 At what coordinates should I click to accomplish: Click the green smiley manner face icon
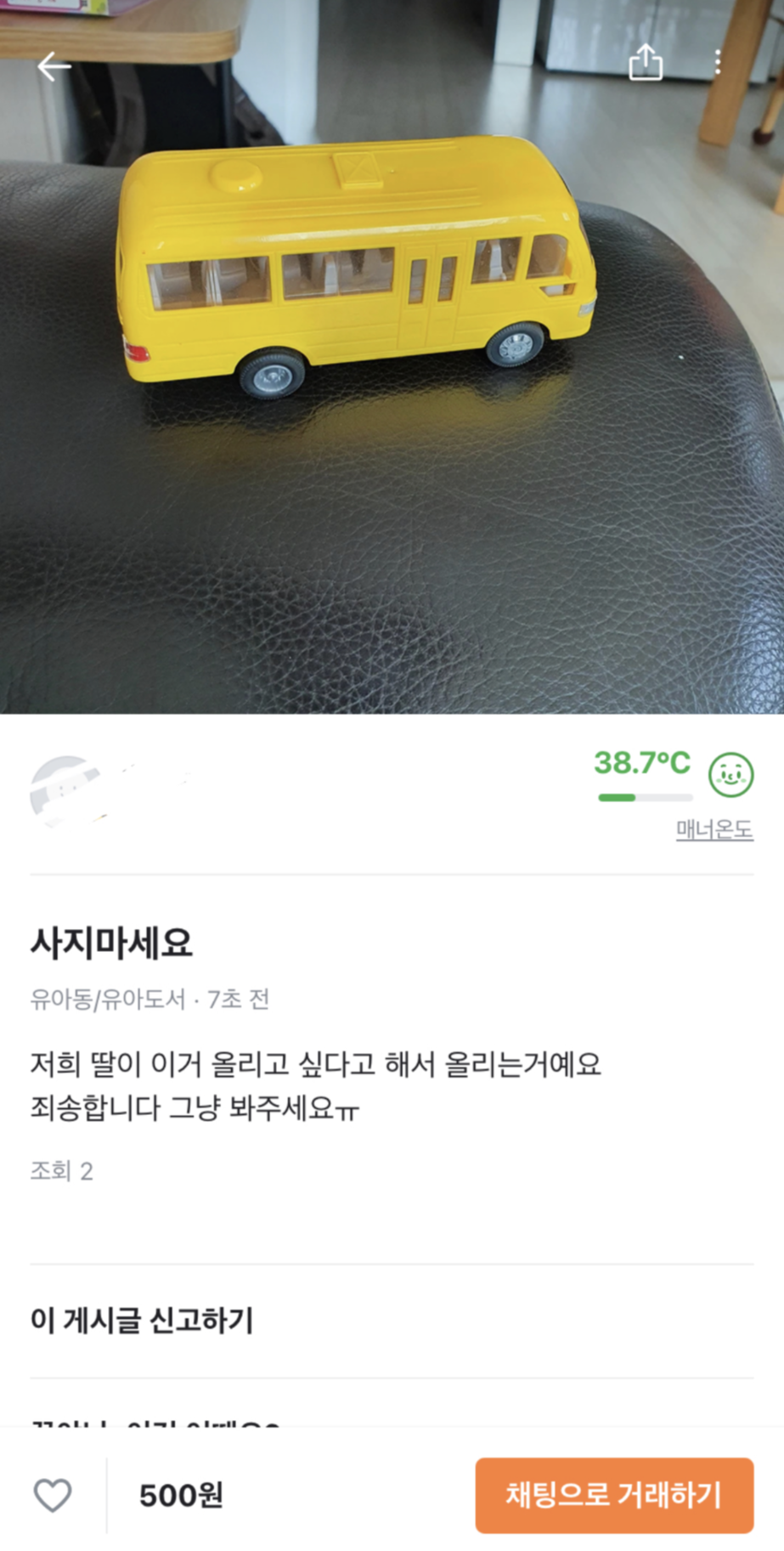[729, 776]
